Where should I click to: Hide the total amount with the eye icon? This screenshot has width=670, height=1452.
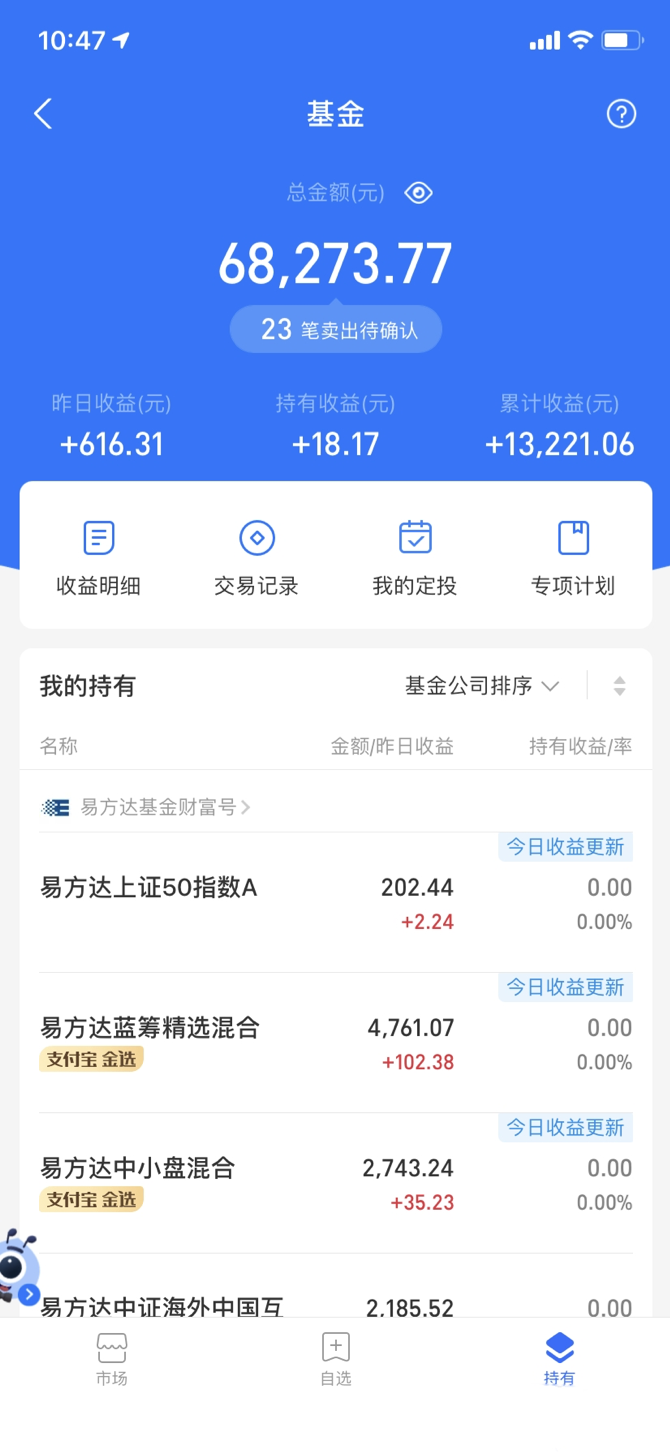pos(418,193)
